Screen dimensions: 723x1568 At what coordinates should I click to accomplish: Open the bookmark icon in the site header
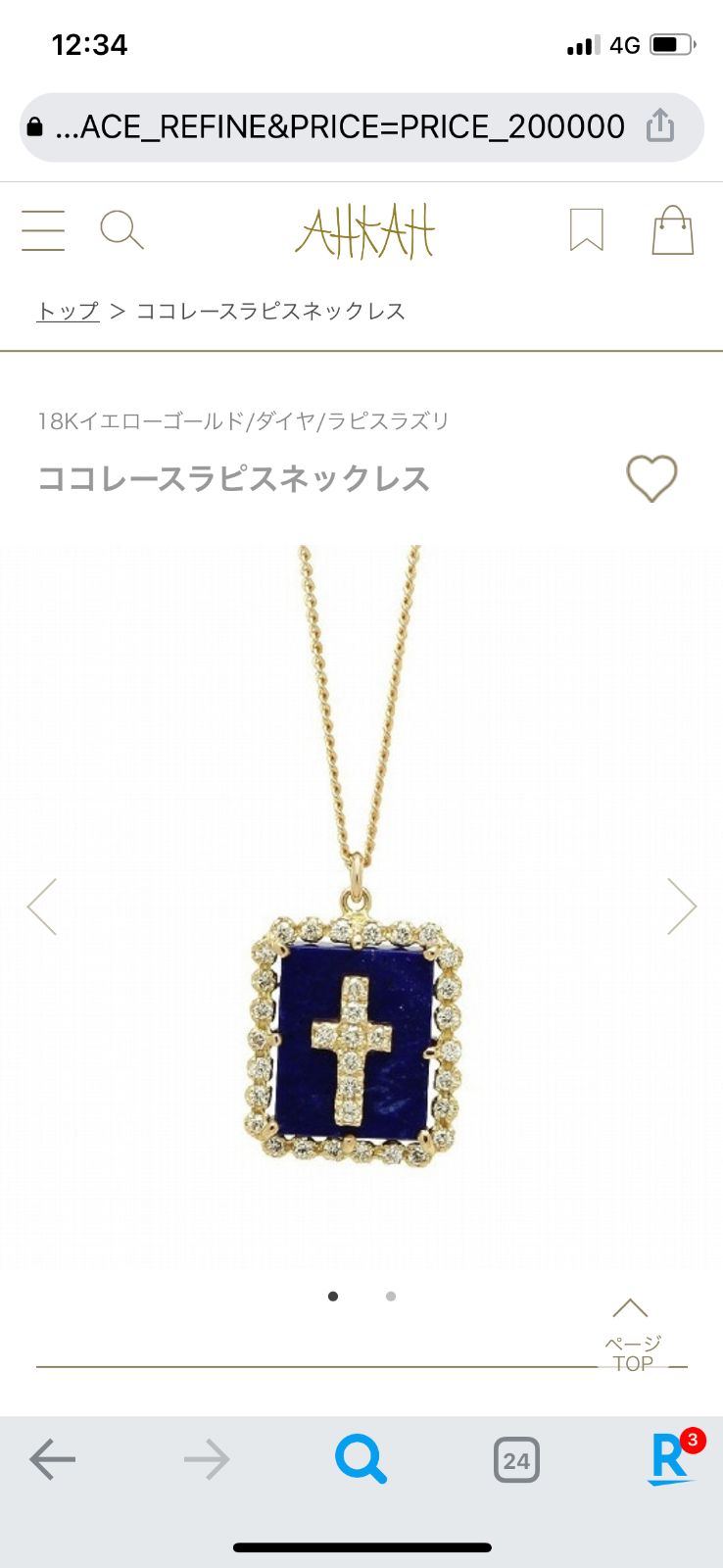coord(585,229)
